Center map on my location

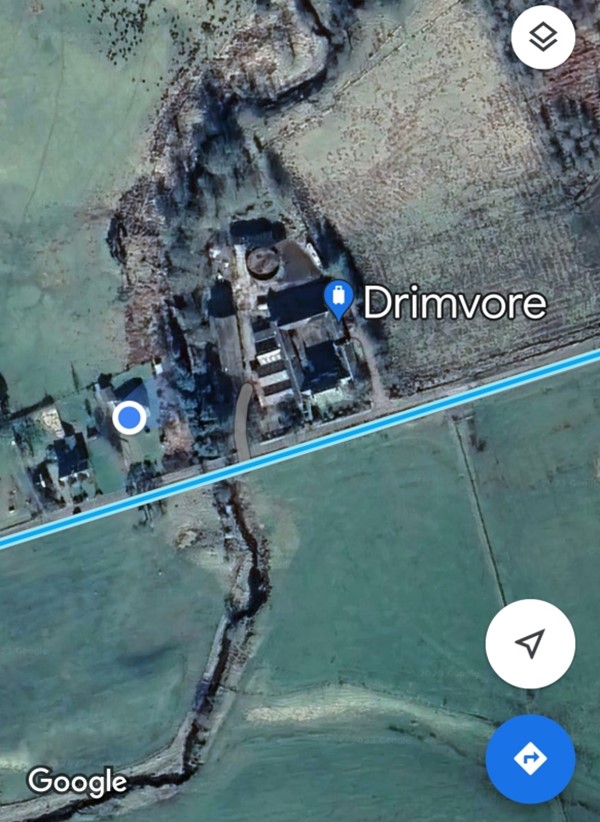pos(530,644)
